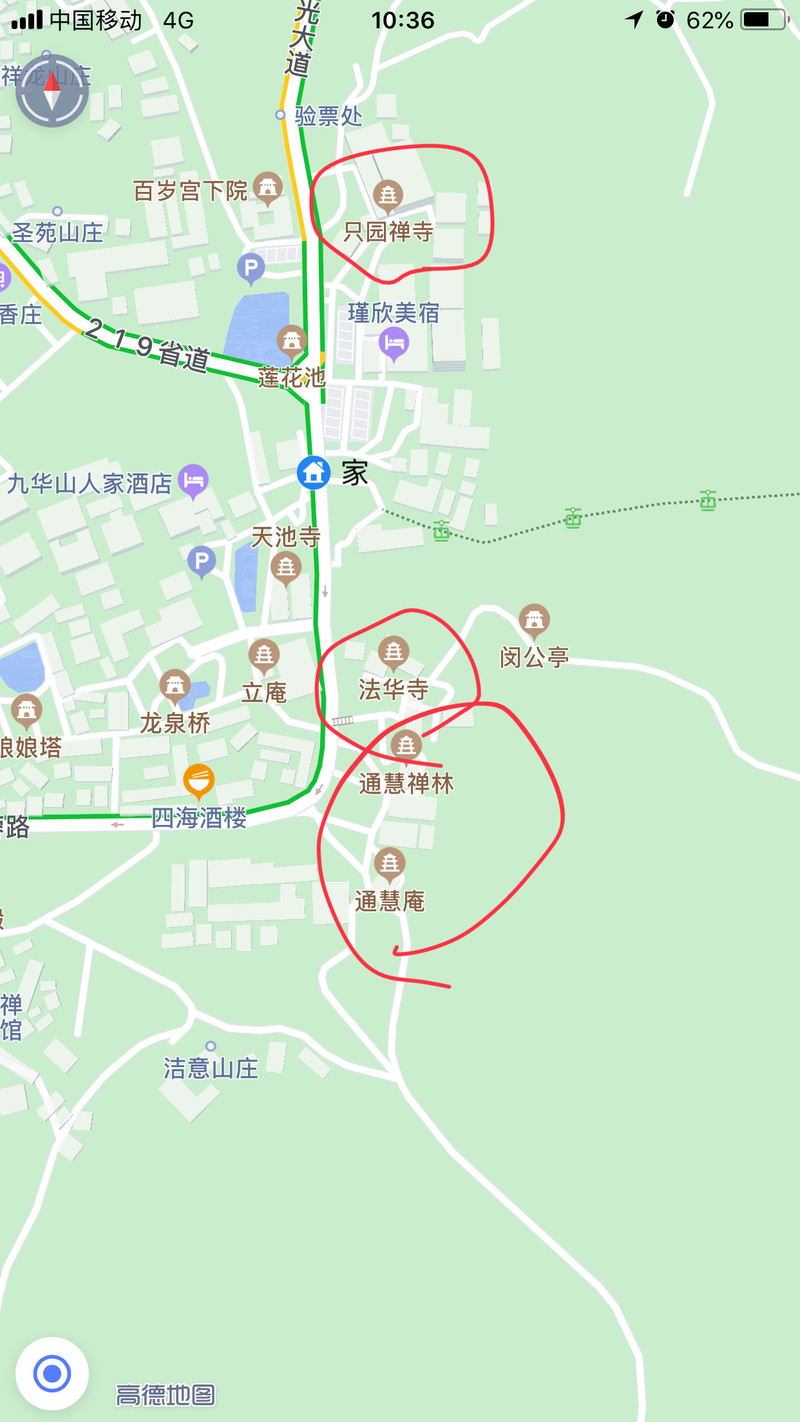Open the 验票处 ticket check marker

281,115
